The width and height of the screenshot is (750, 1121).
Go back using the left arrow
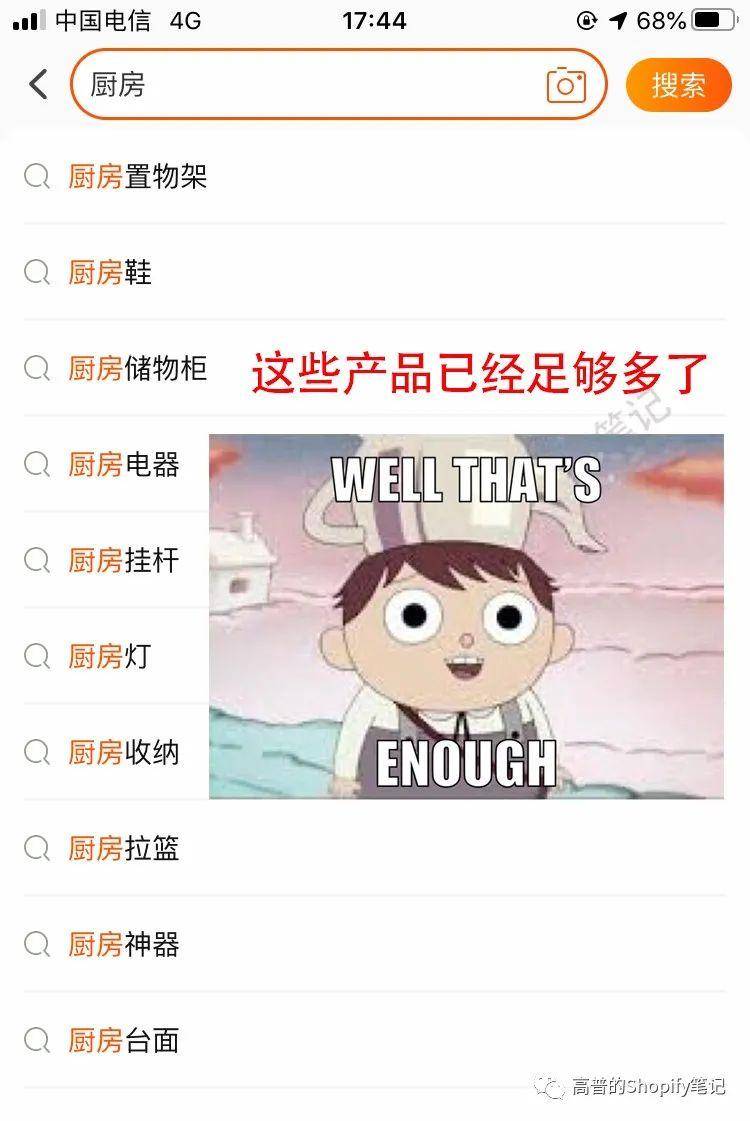38,85
